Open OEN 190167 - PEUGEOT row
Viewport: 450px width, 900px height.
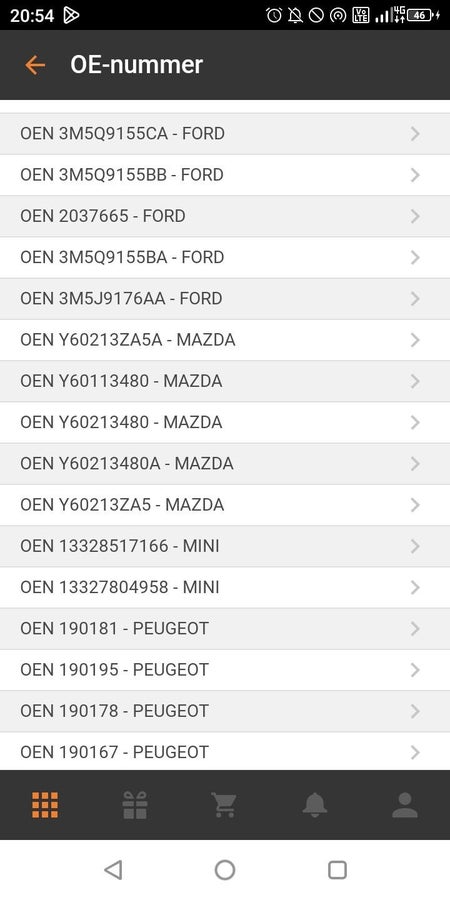(225, 752)
